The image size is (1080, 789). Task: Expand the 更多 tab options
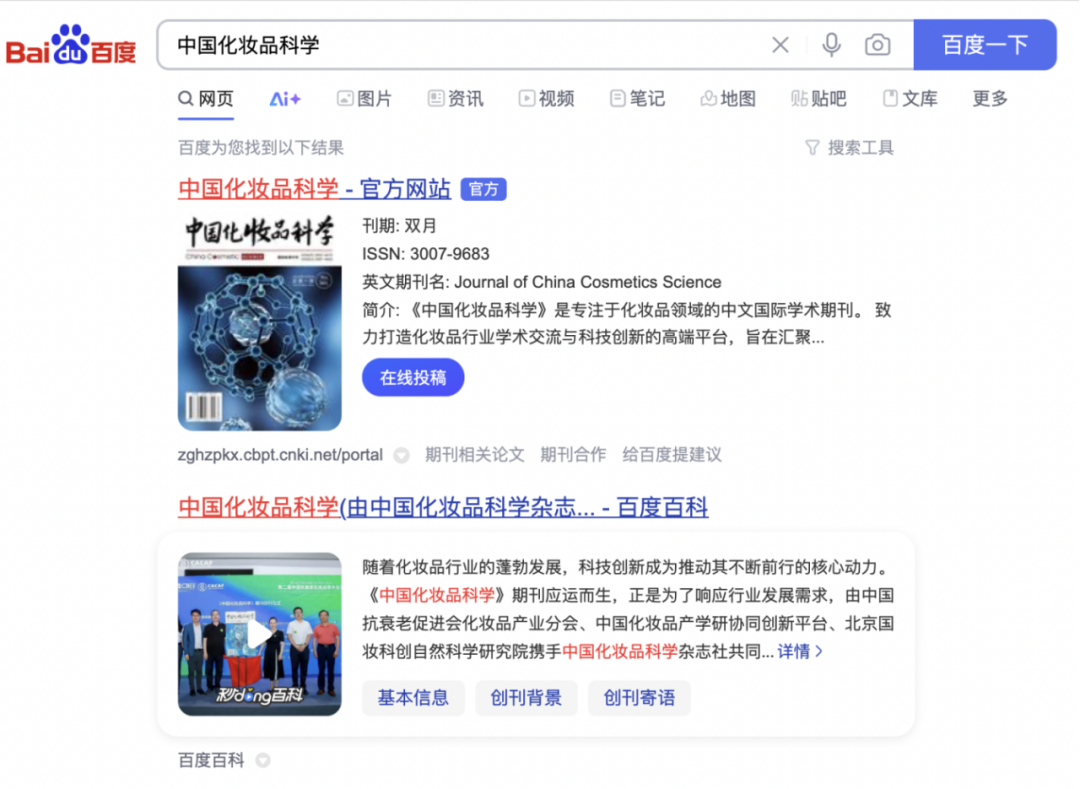point(990,98)
